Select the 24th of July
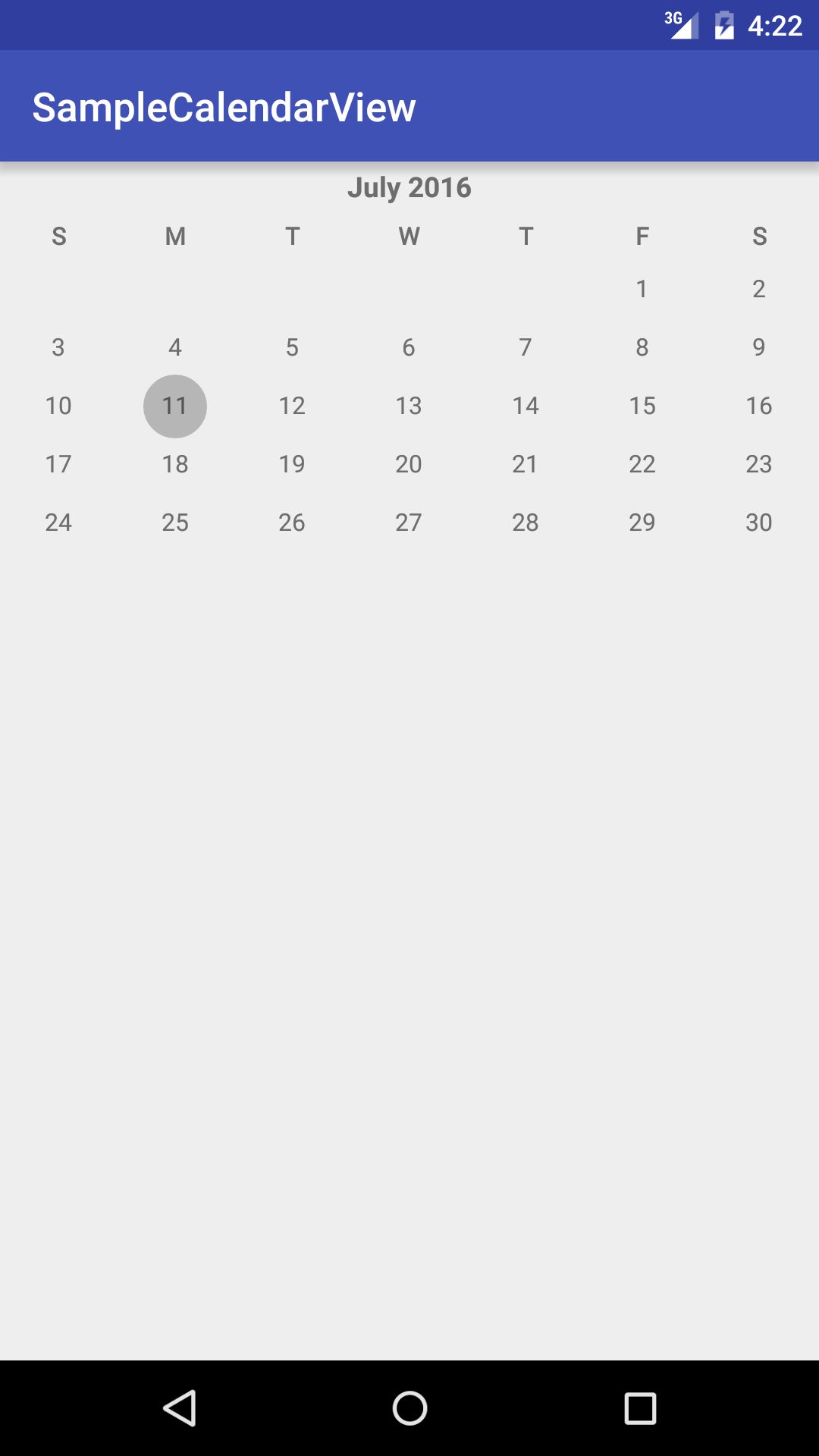Image resolution: width=819 pixels, height=1456 pixels. pyautogui.click(x=58, y=522)
